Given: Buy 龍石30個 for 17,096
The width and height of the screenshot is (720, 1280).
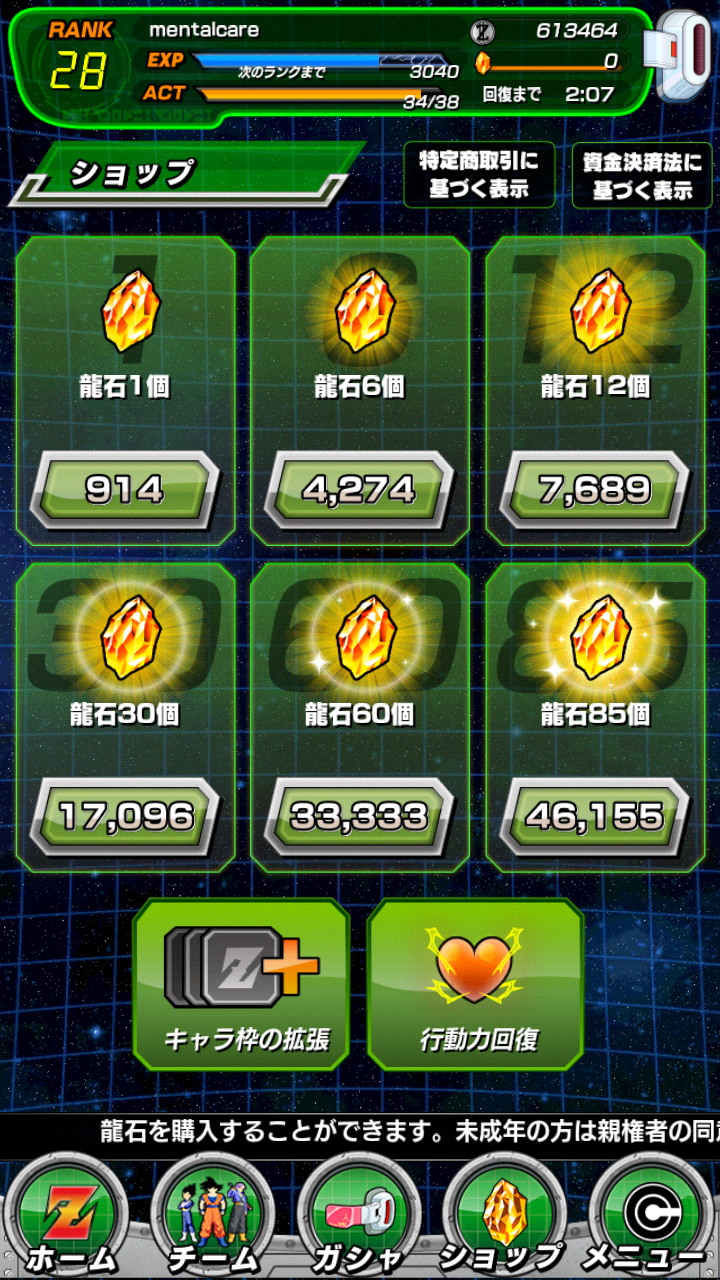Looking at the screenshot, I should click(124, 816).
